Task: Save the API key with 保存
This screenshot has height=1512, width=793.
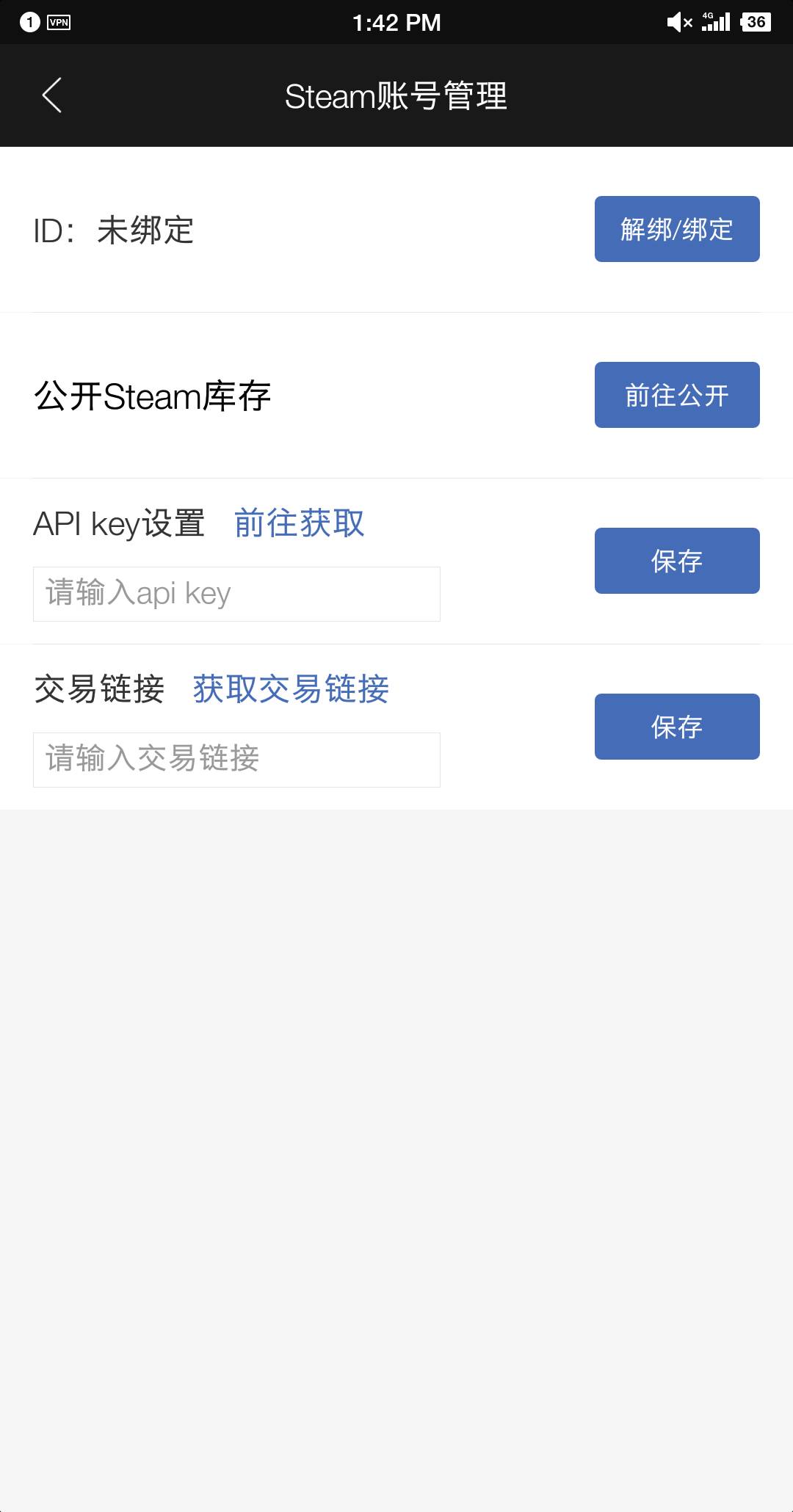Action: [677, 561]
